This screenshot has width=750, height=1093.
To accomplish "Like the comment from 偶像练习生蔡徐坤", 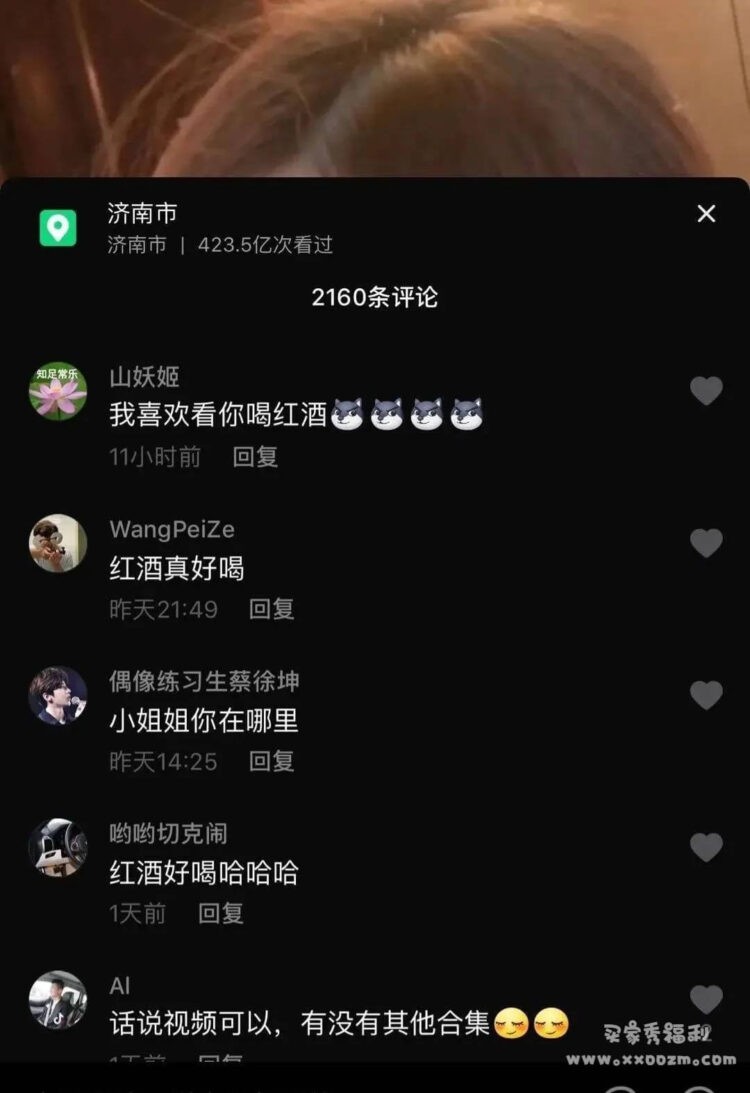I will 706,695.
